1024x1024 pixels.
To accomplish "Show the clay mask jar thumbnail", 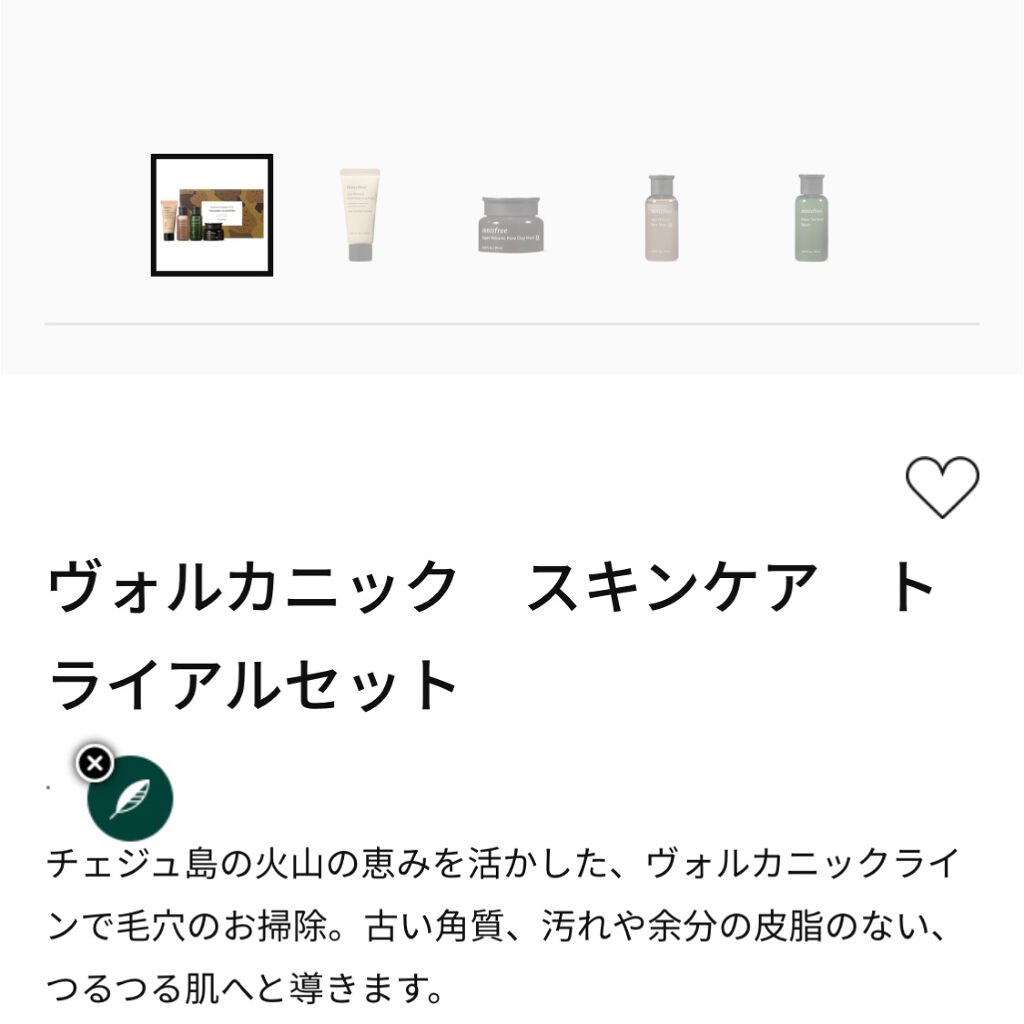I will pos(510,223).
